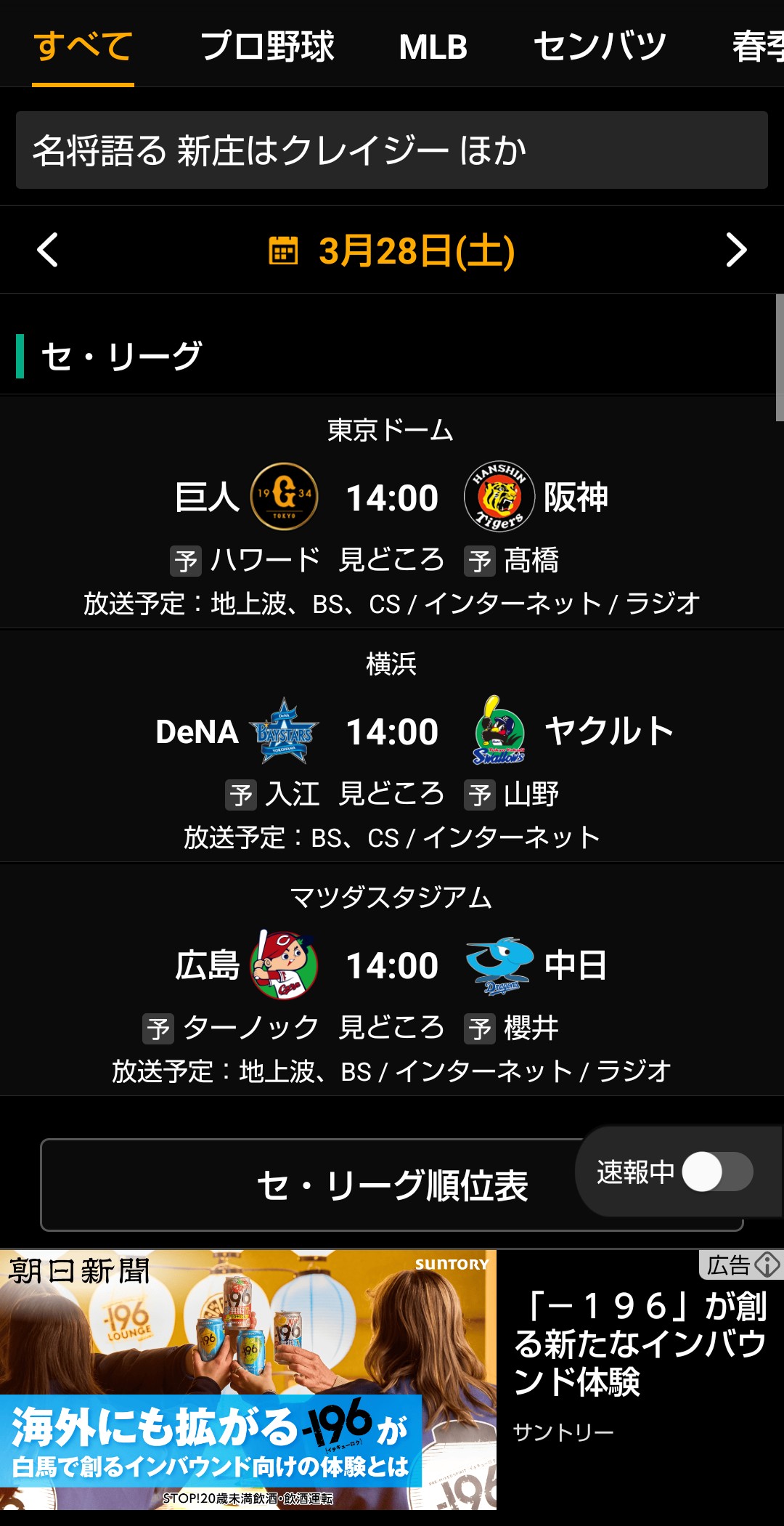
Task: Open the 巨人 vs 阪神 game
Action: pyautogui.click(x=392, y=498)
